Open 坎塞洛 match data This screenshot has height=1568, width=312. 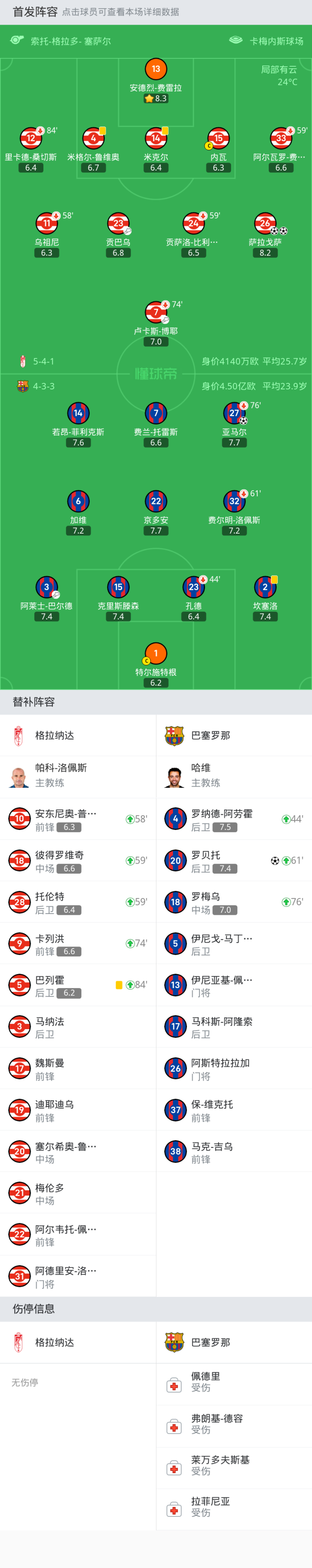265,587
